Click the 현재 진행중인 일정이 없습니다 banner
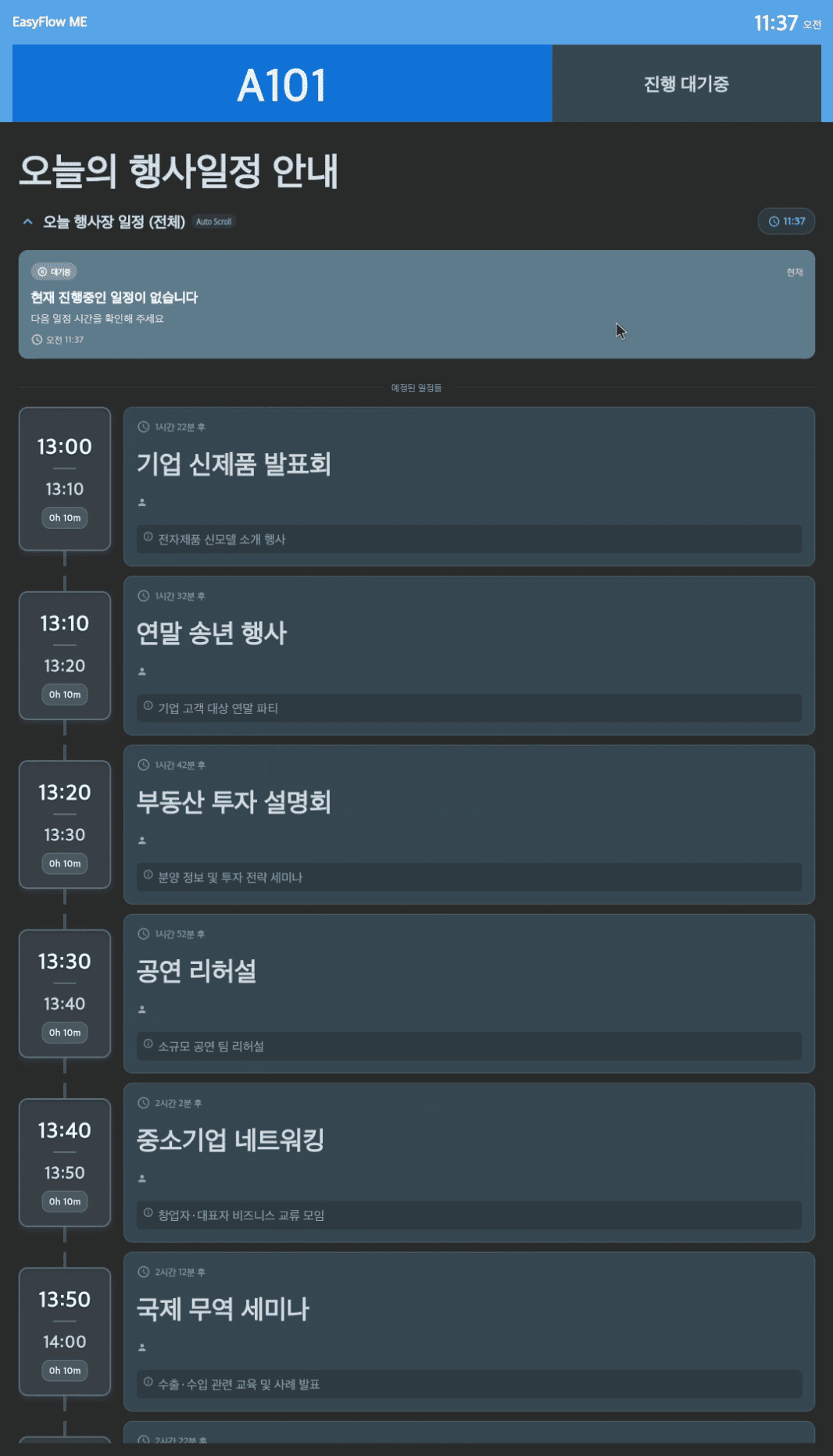This screenshot has width=833, height=1456. pyautogui.click(x=417, y=304)
